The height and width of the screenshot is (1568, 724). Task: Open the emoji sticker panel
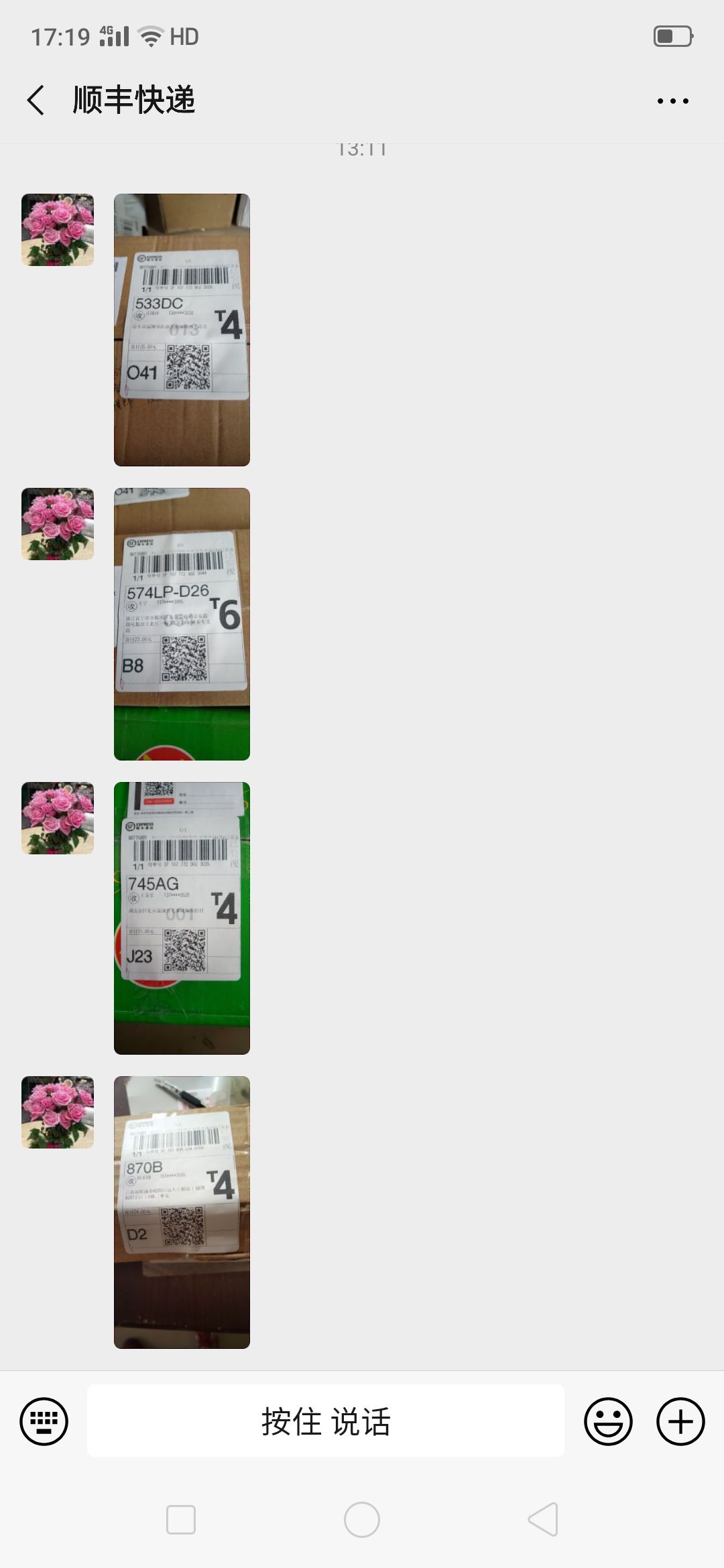608,1421
